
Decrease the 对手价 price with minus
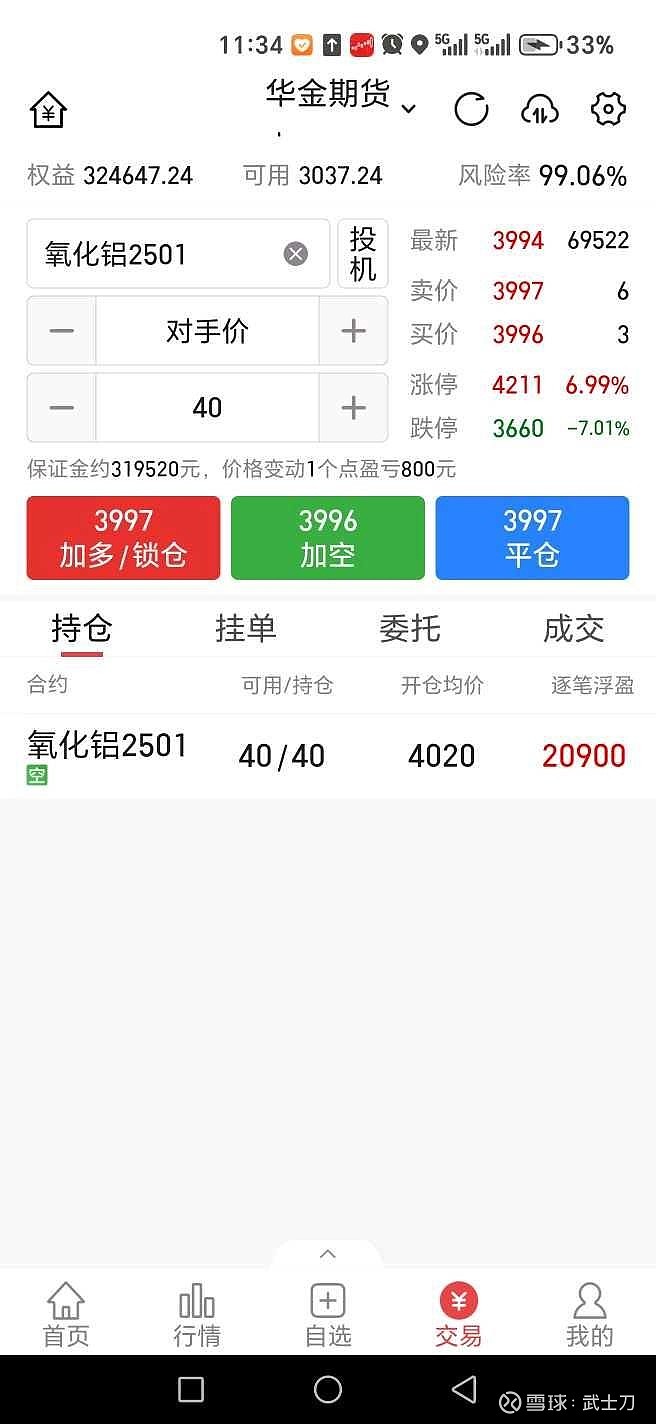(x=62, y=331)
